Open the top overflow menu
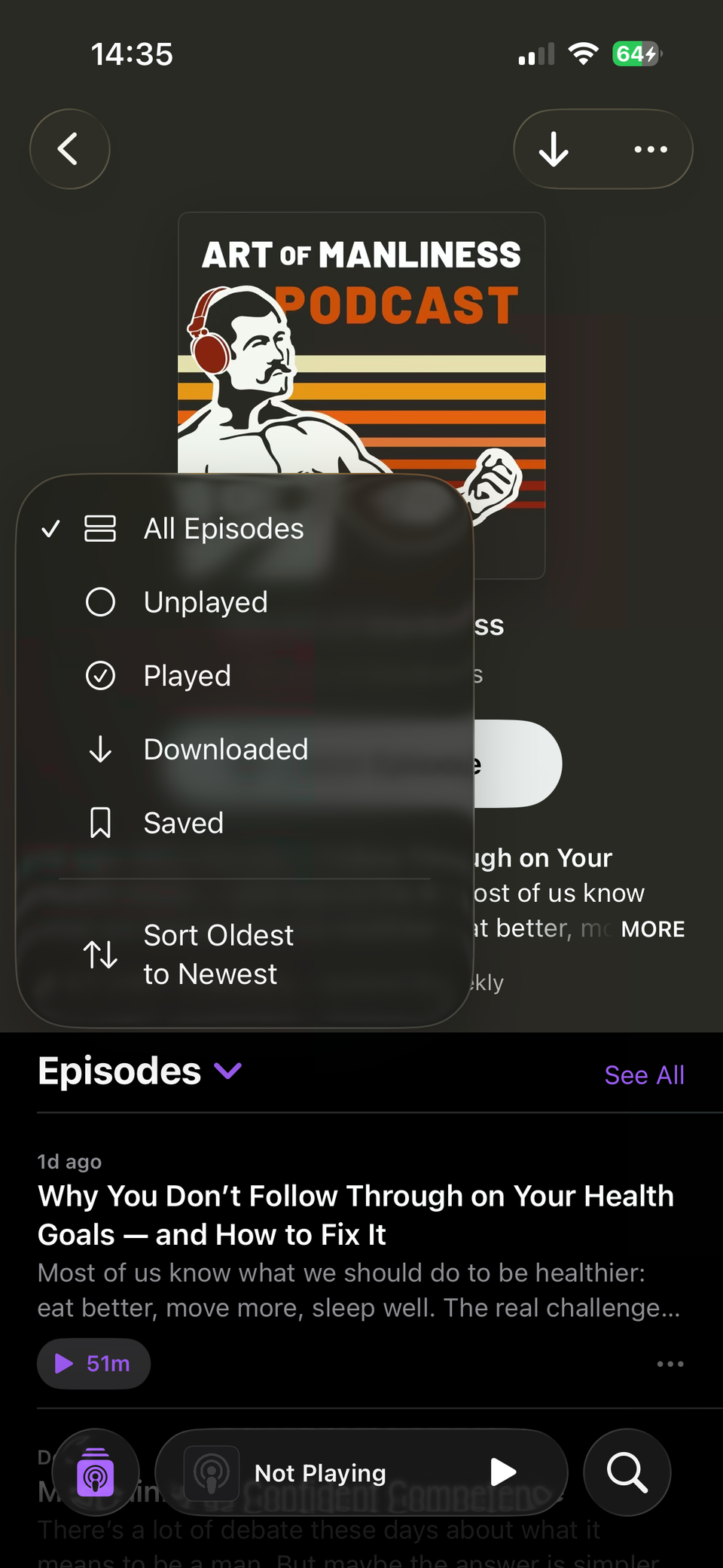This screenshot has height=1568, width=723. click(650, 149)
